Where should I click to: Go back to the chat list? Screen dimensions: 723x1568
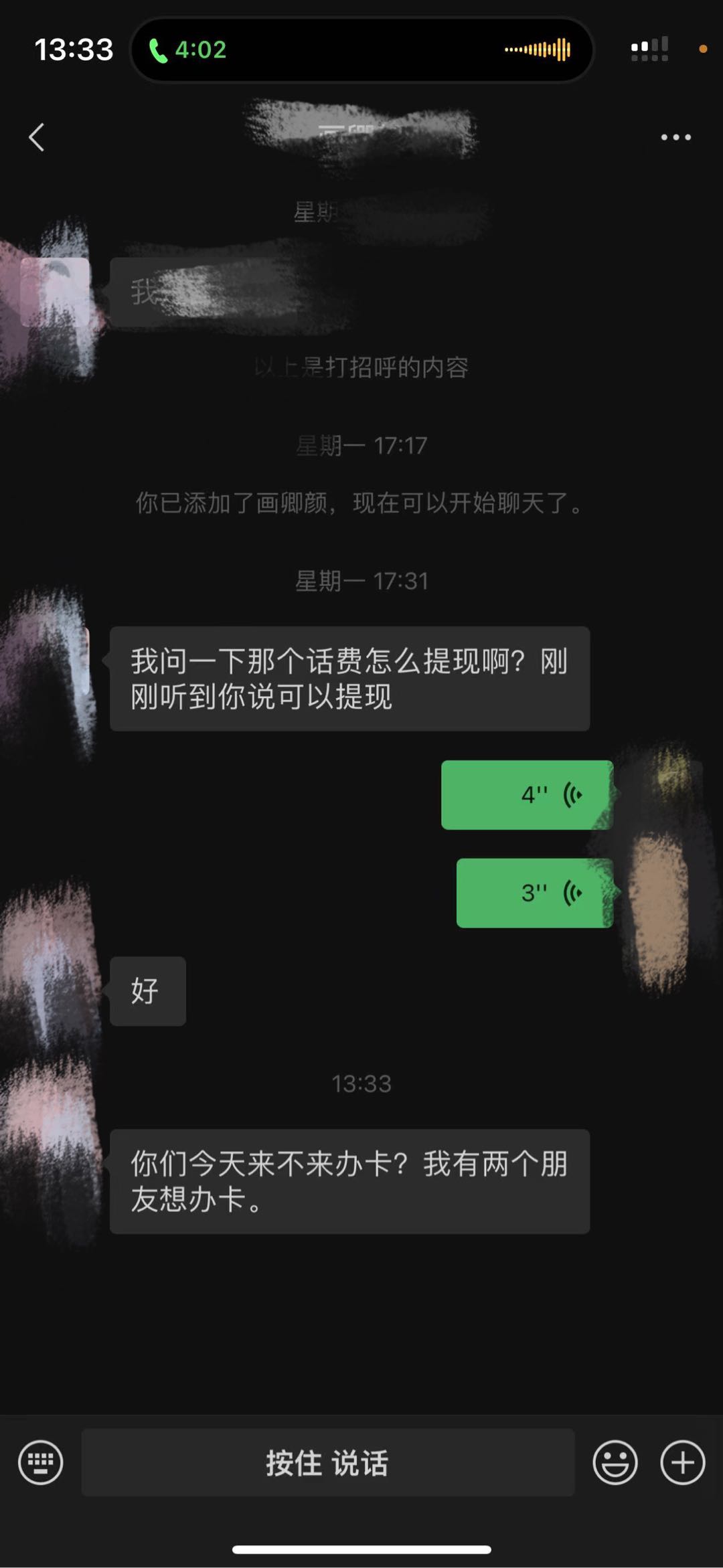coord(37,137)
